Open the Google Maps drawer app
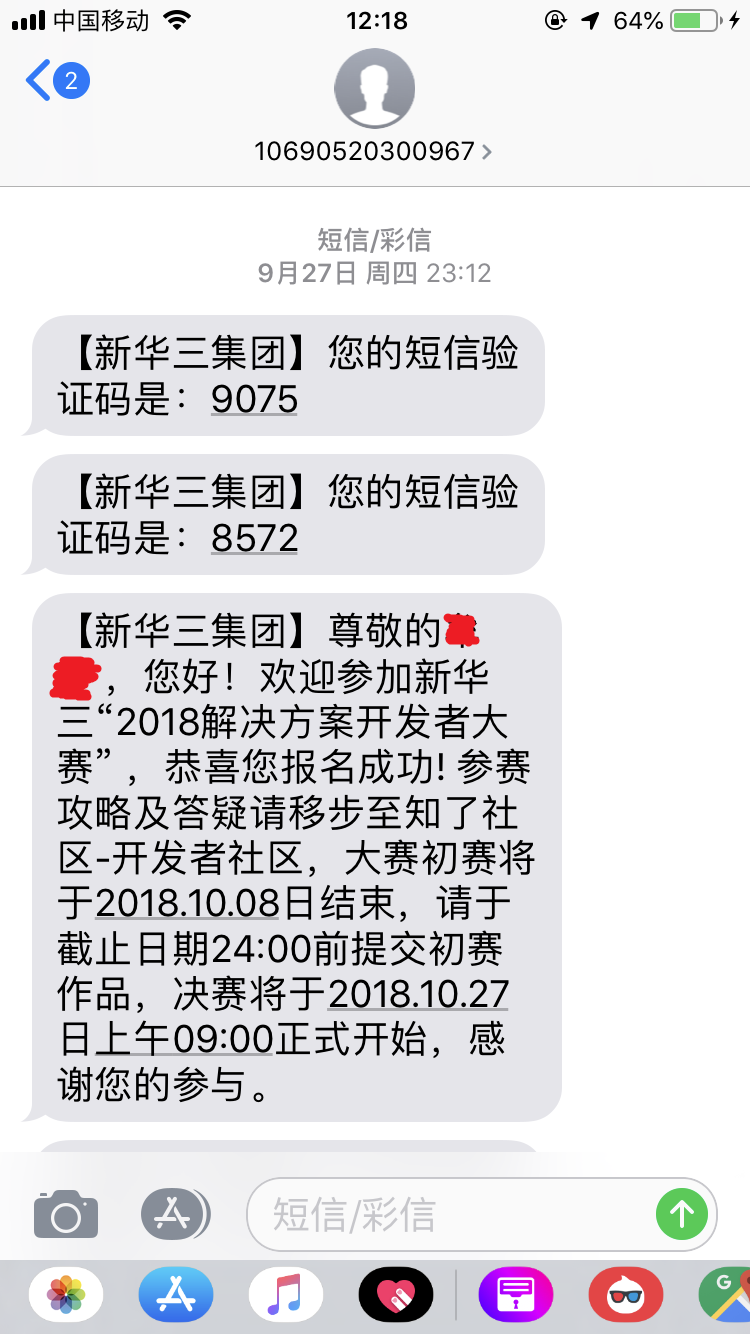 tap(728, 1295)
